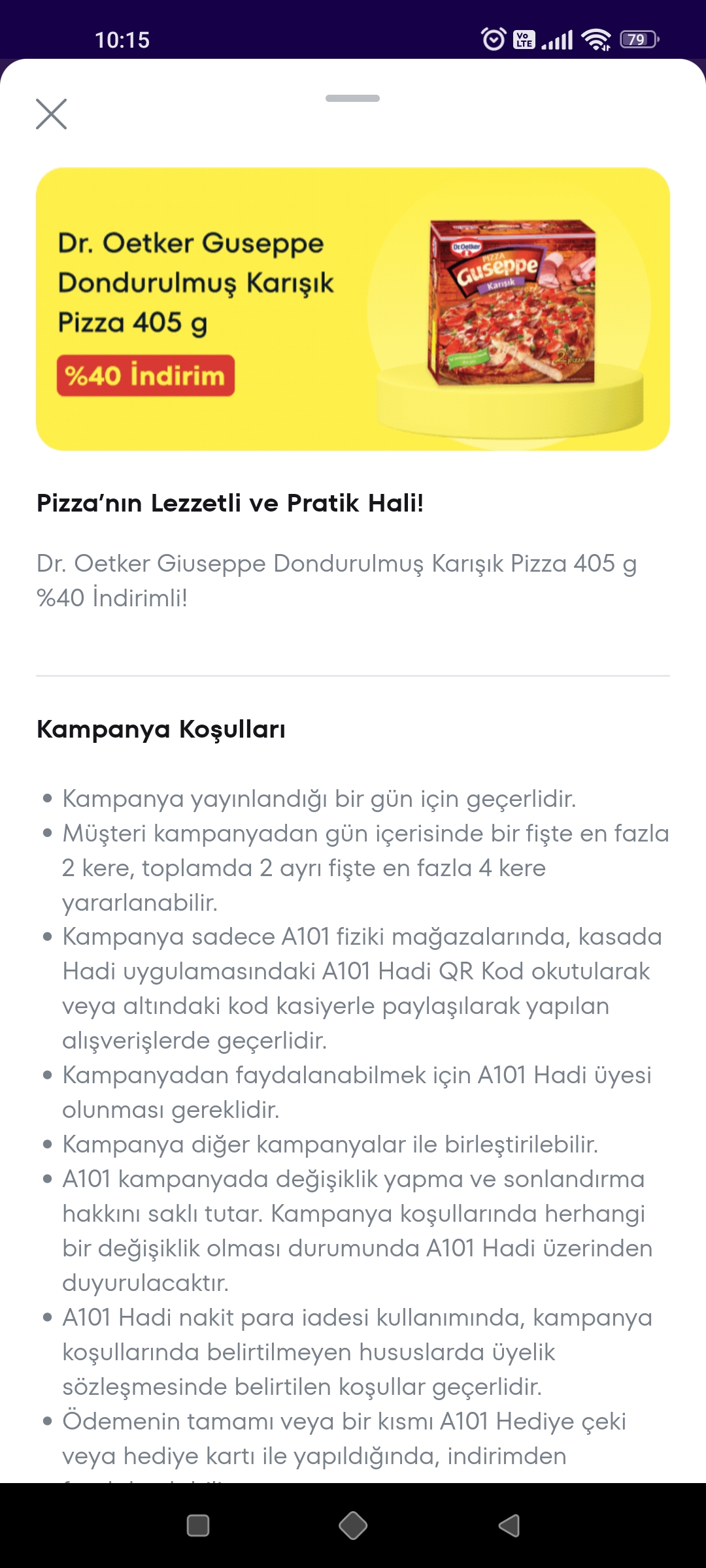
Task: Close the campaign details sheet
Action: tap(51, 114)
